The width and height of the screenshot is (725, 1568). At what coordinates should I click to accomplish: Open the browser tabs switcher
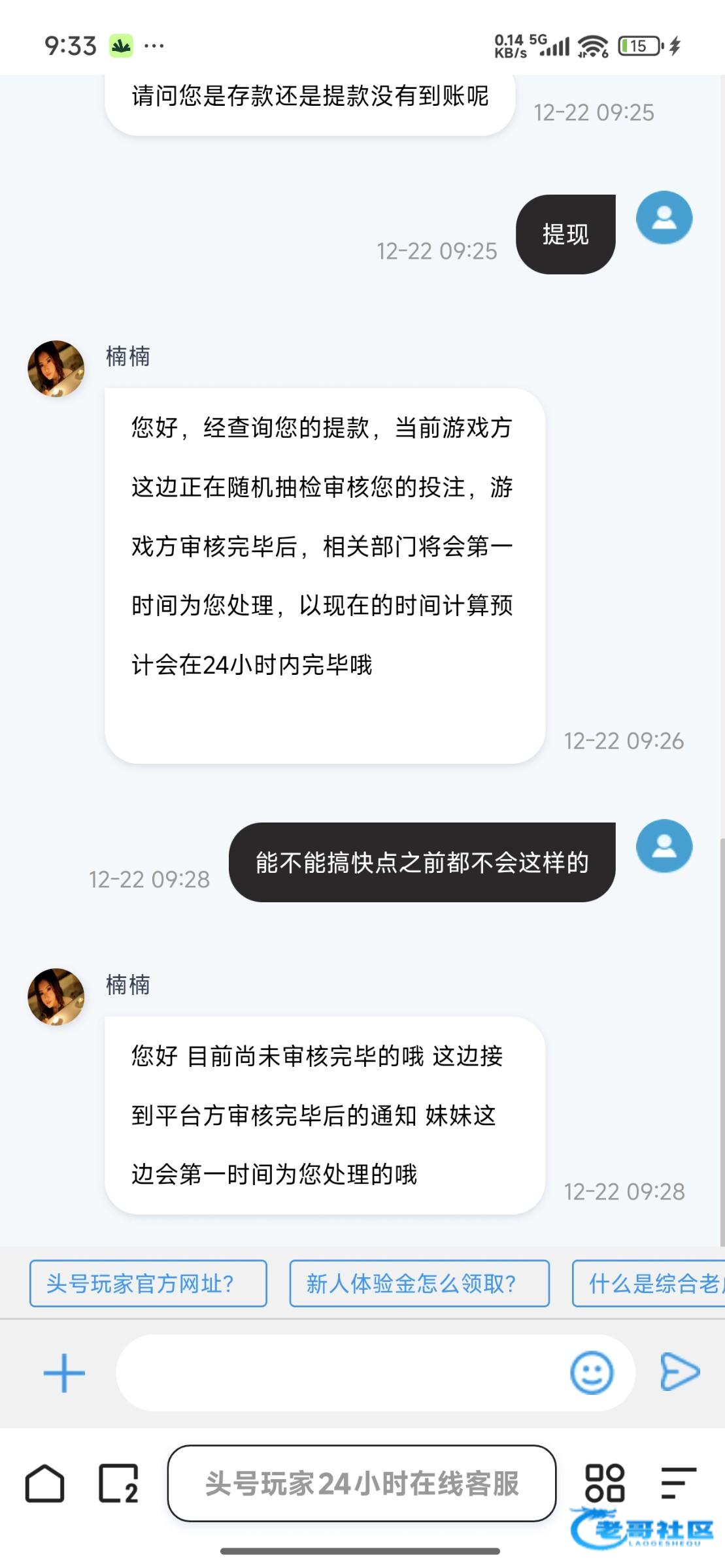tap(118, 1483)
